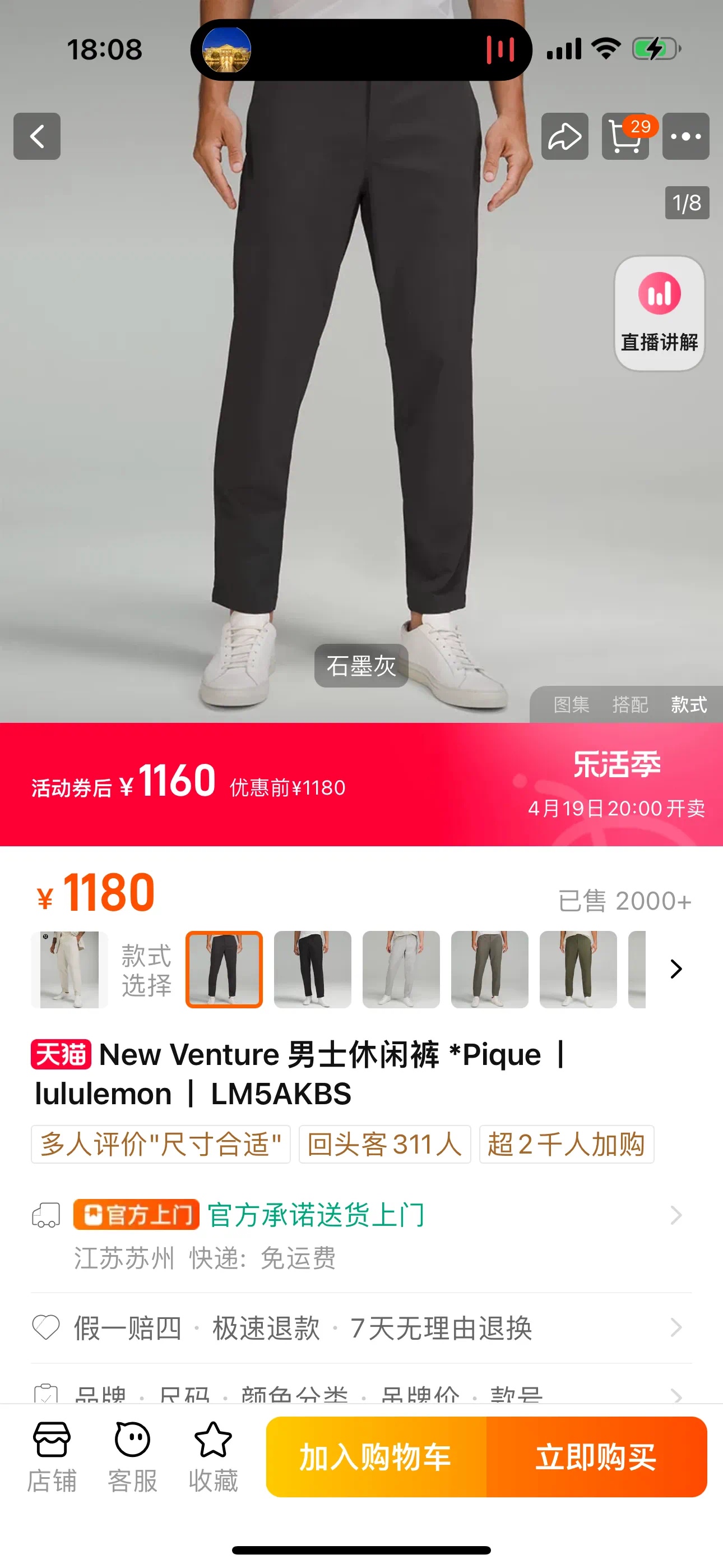Open the 直播讲解 live explanation
Viewport: 723px width, 1568px height.
click(659, 313)
